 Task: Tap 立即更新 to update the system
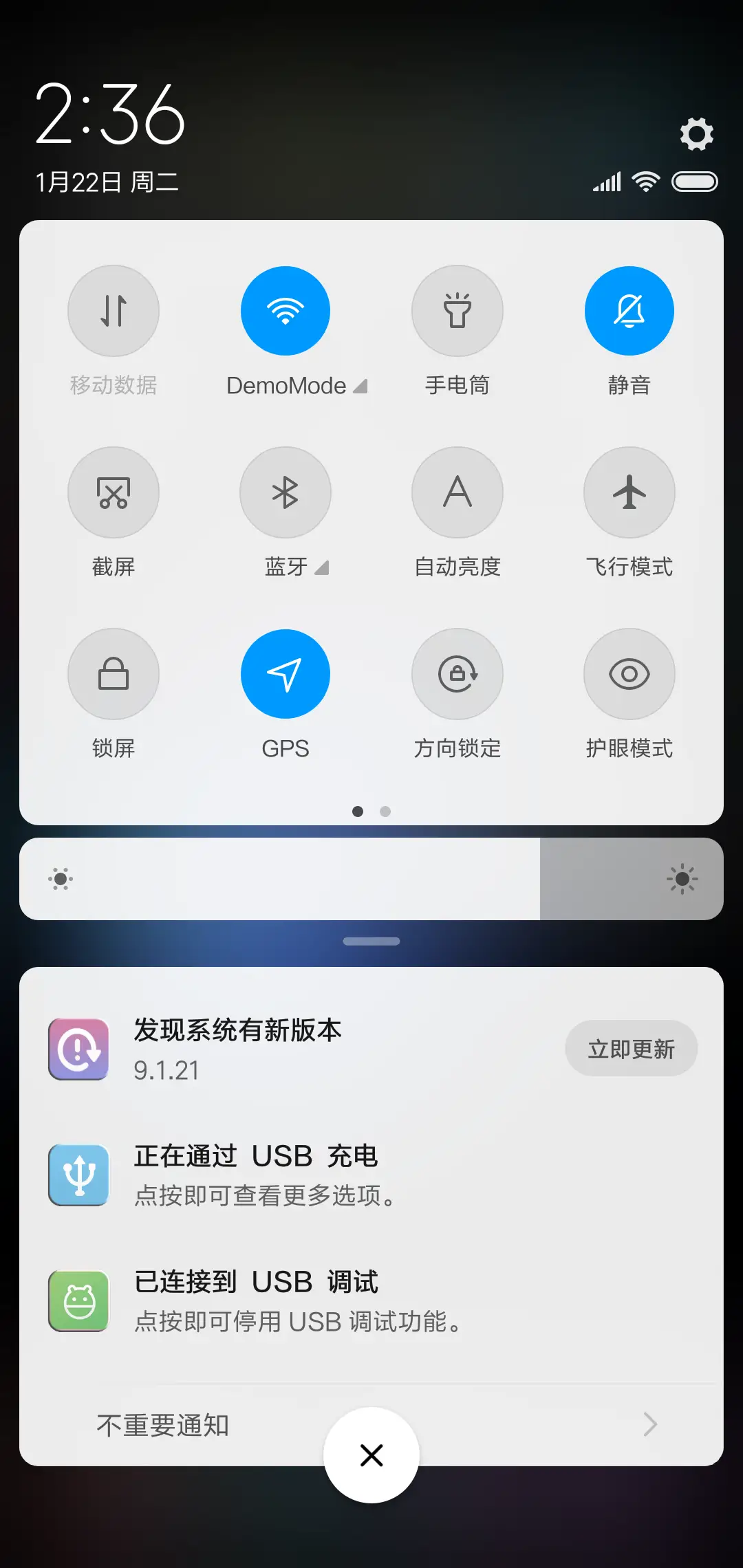point(631,1048)
